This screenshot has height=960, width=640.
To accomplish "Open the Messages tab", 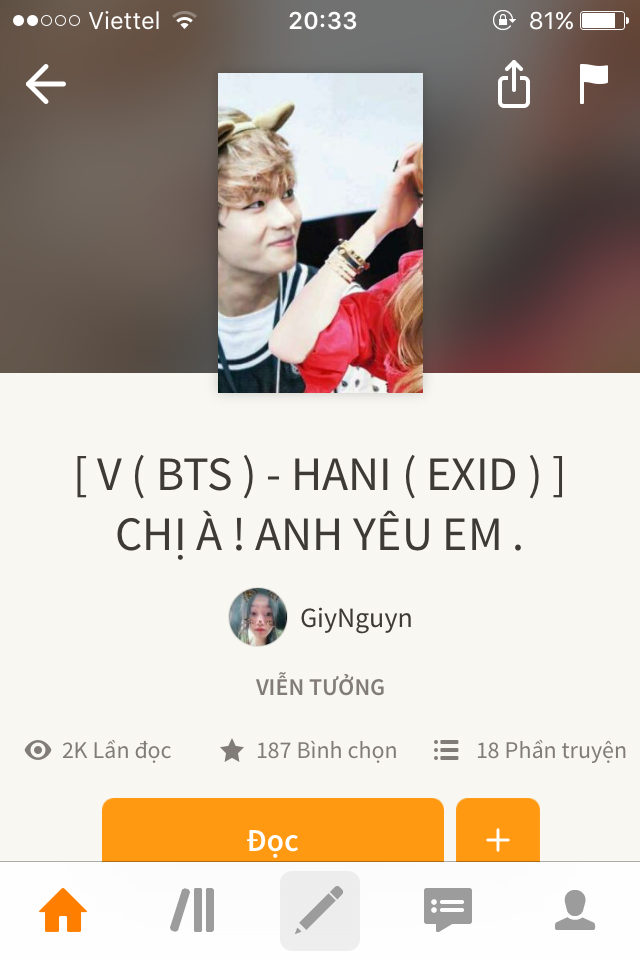I will 447,910.
